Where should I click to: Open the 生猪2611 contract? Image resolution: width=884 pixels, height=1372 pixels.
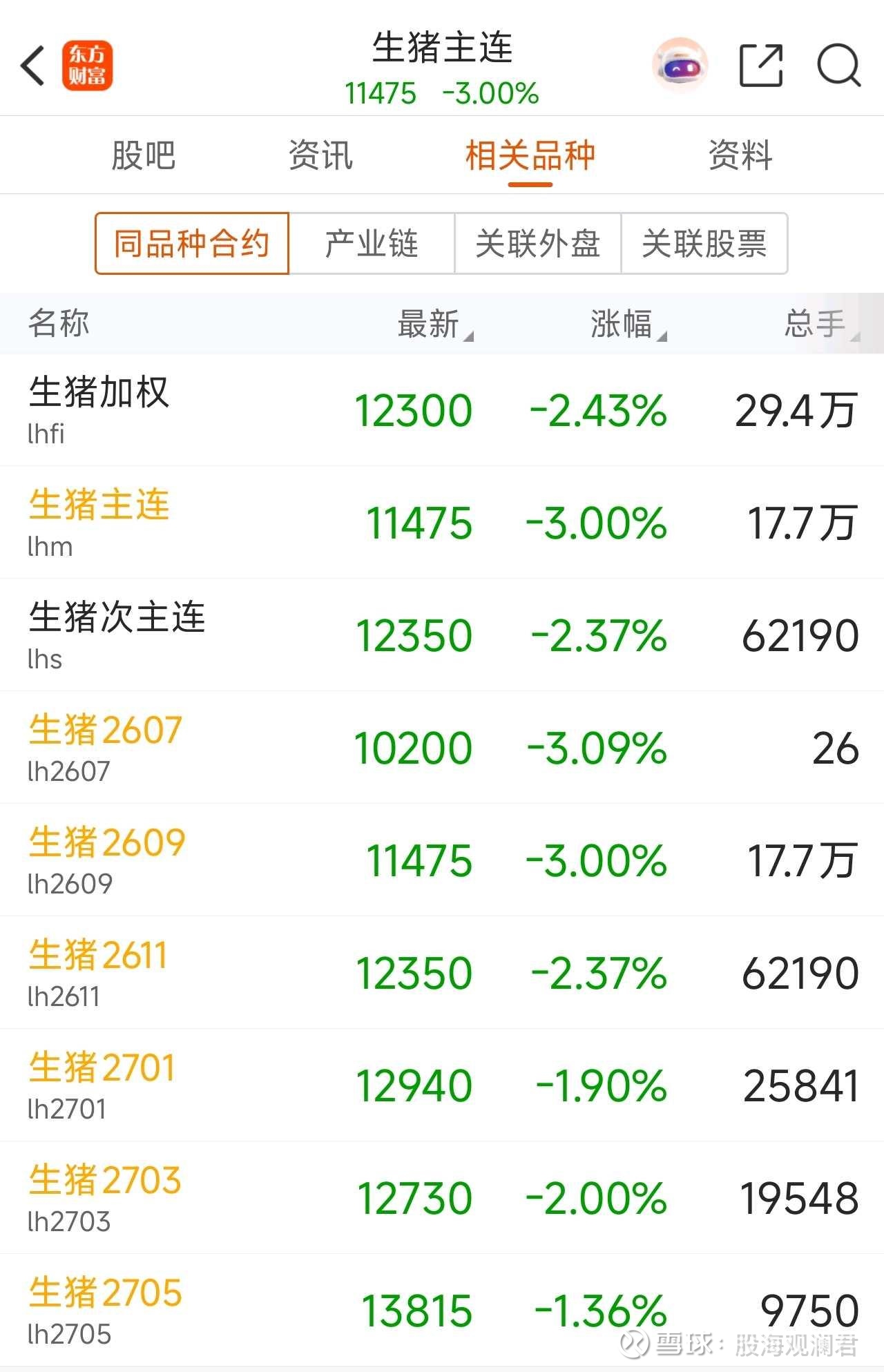coord(442,973)
